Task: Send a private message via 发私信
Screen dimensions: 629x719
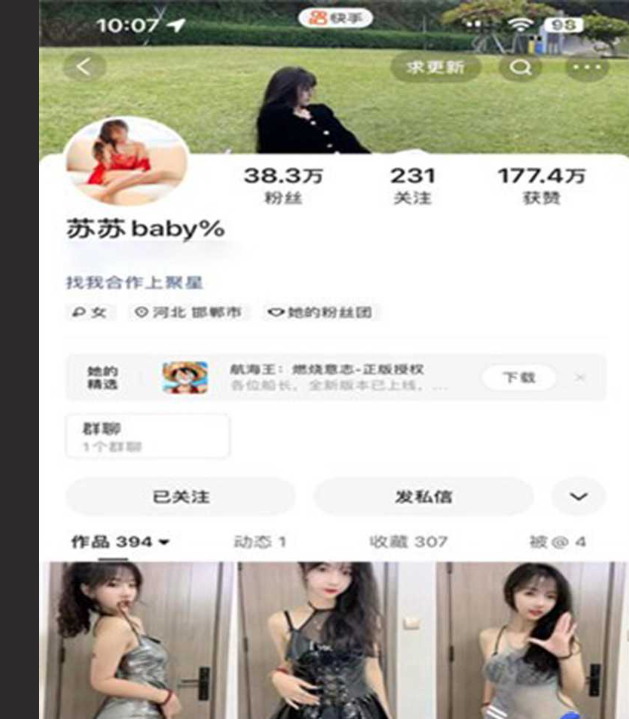Action: (423, 496)
